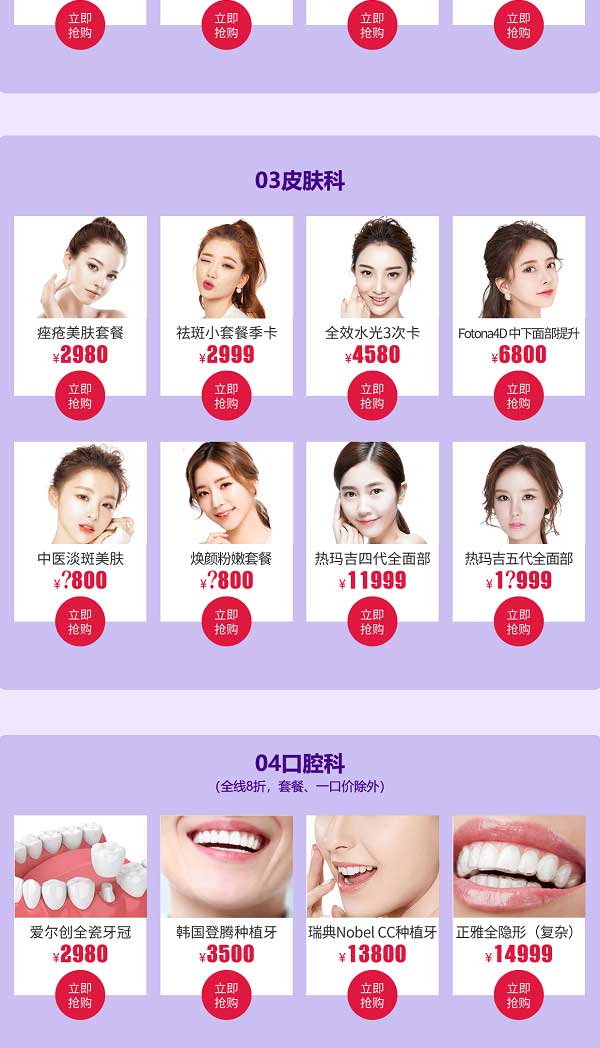The width and height of the screenshot is (600, 1048).
Task: Tap 立即抢购 under 爱尔创全瓷牙冠
Action: point(80,995)
